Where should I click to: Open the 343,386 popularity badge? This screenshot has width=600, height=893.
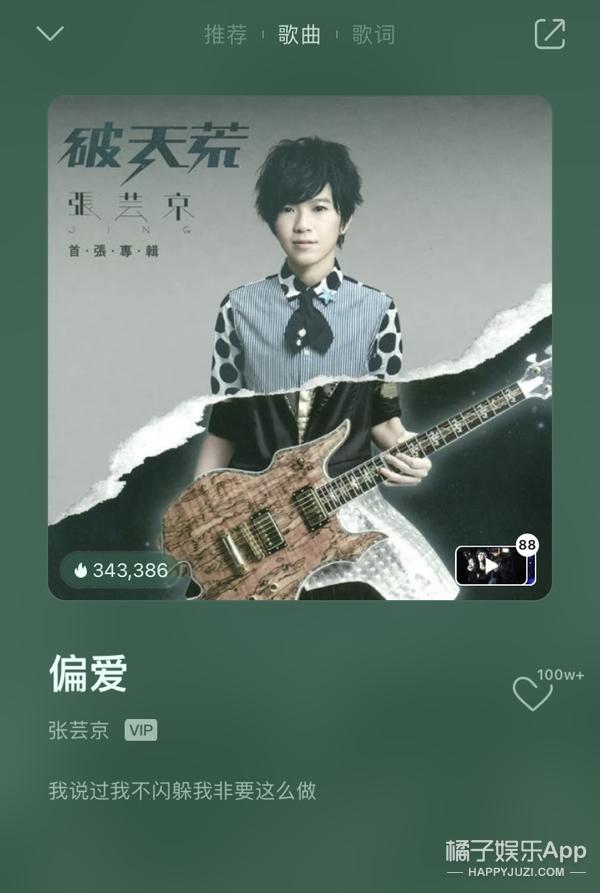(120, 571)
